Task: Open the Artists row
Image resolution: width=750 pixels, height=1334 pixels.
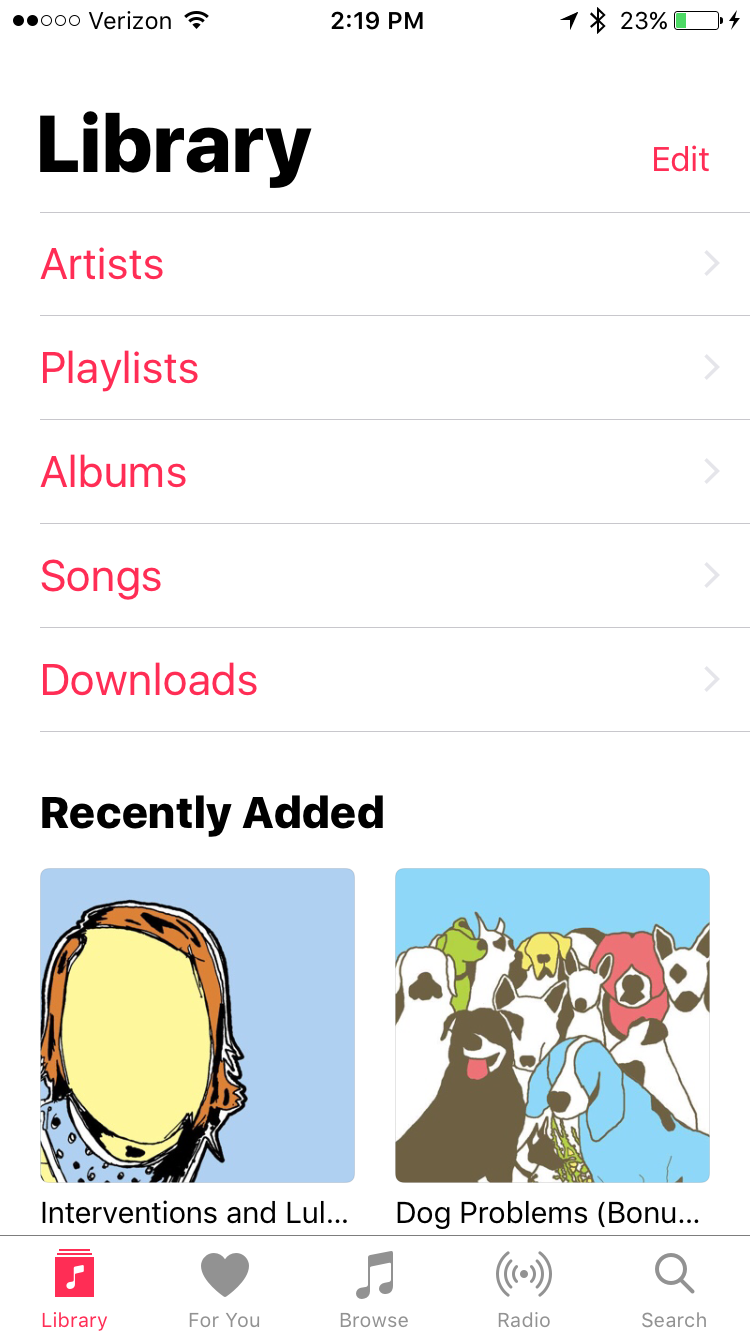Action: click(x=380, y=265)
